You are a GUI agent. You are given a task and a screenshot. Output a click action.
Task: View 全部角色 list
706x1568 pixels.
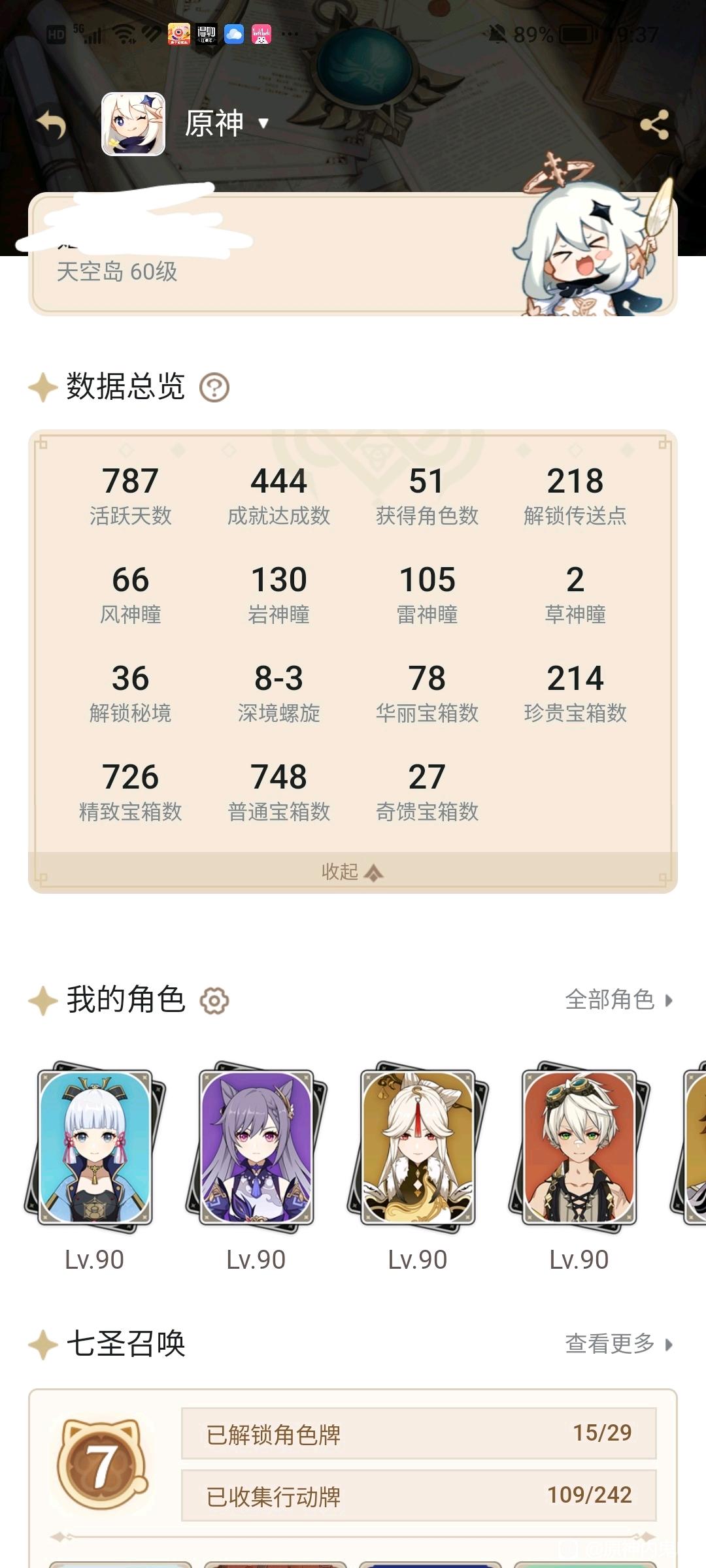618,1000
